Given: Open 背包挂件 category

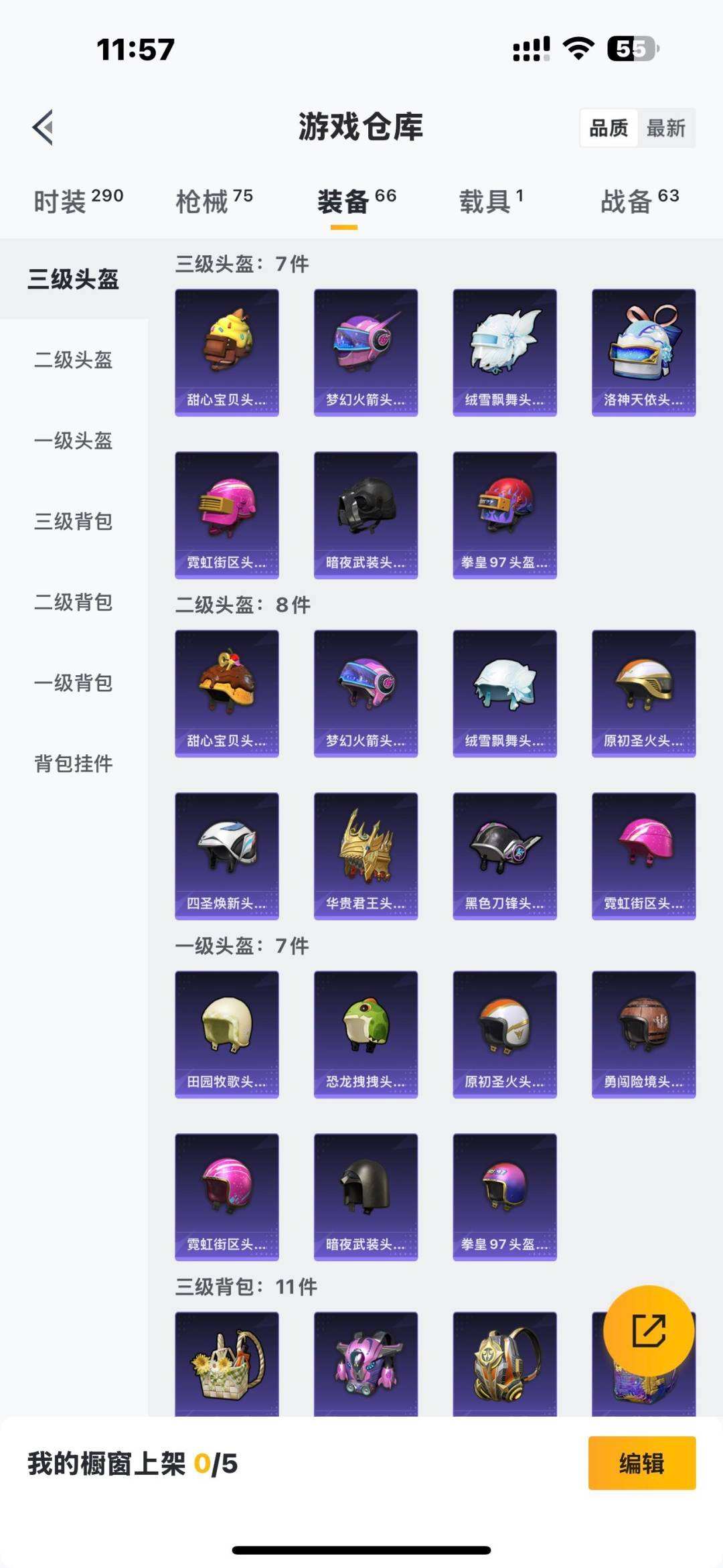Looking at the screenshot, I should click(x=74, y=764).
